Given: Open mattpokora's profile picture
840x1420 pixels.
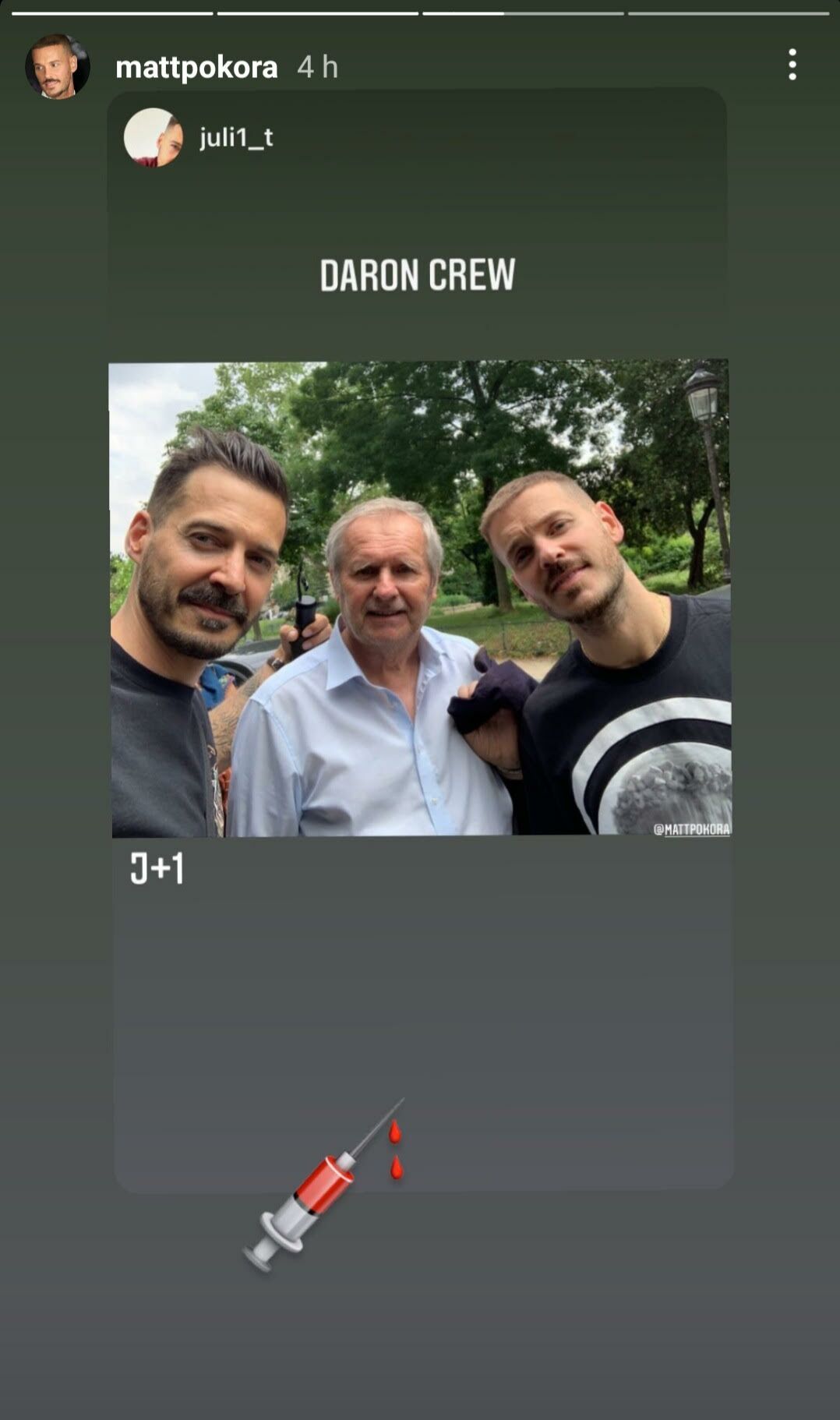Looking at the screenshot, I should click(56, 66).
